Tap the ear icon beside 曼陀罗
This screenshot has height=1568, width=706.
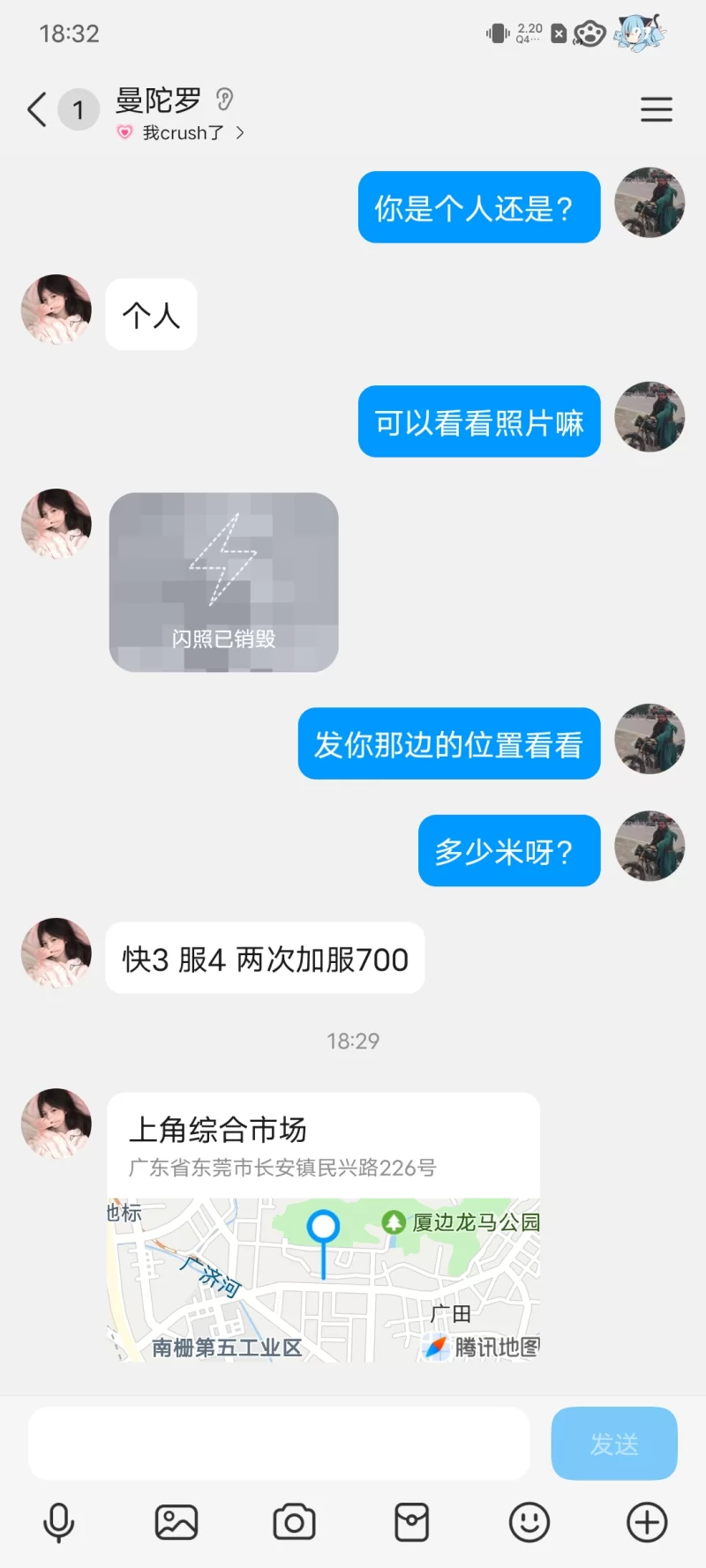click(x=225, y=100)
